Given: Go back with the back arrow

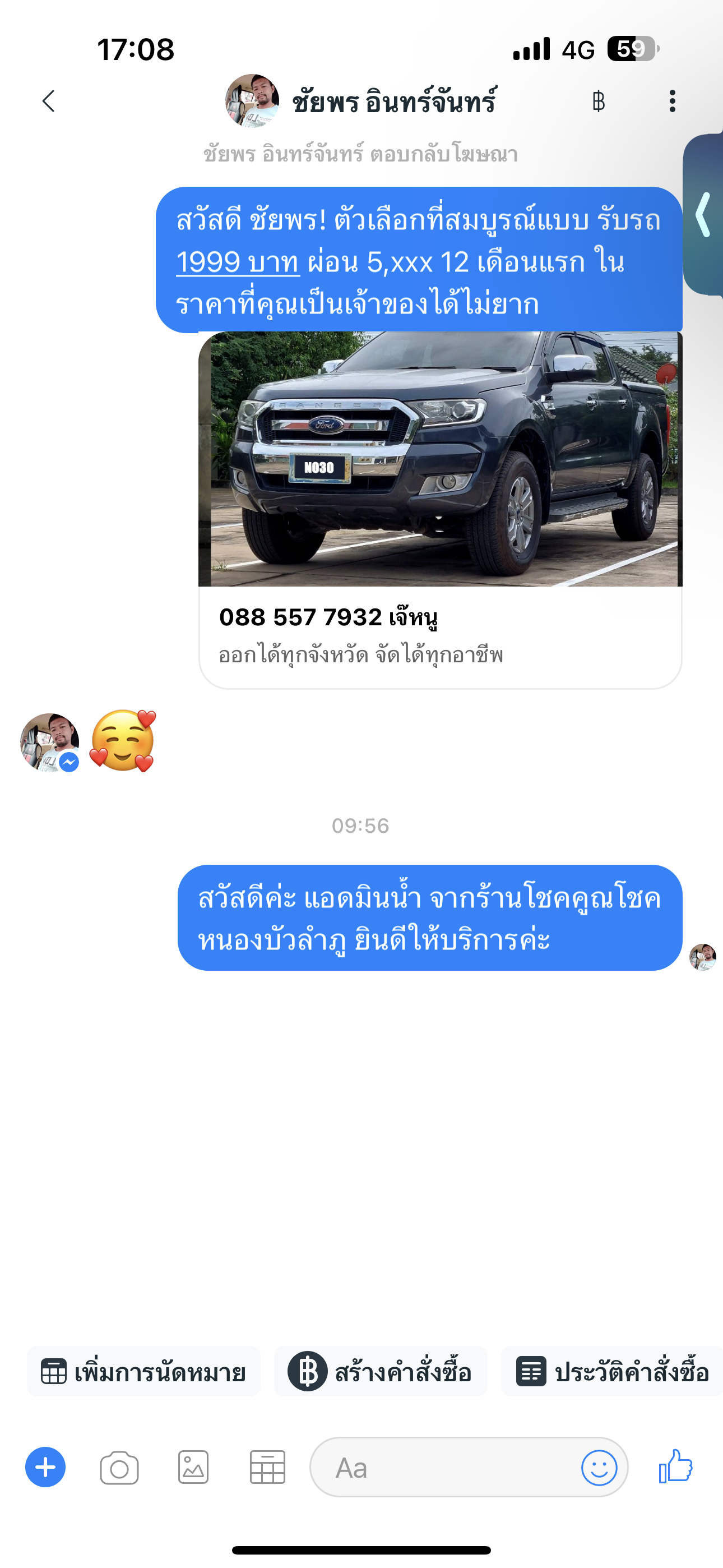Looking at the screenshot, I should click(x=49, y=101).
